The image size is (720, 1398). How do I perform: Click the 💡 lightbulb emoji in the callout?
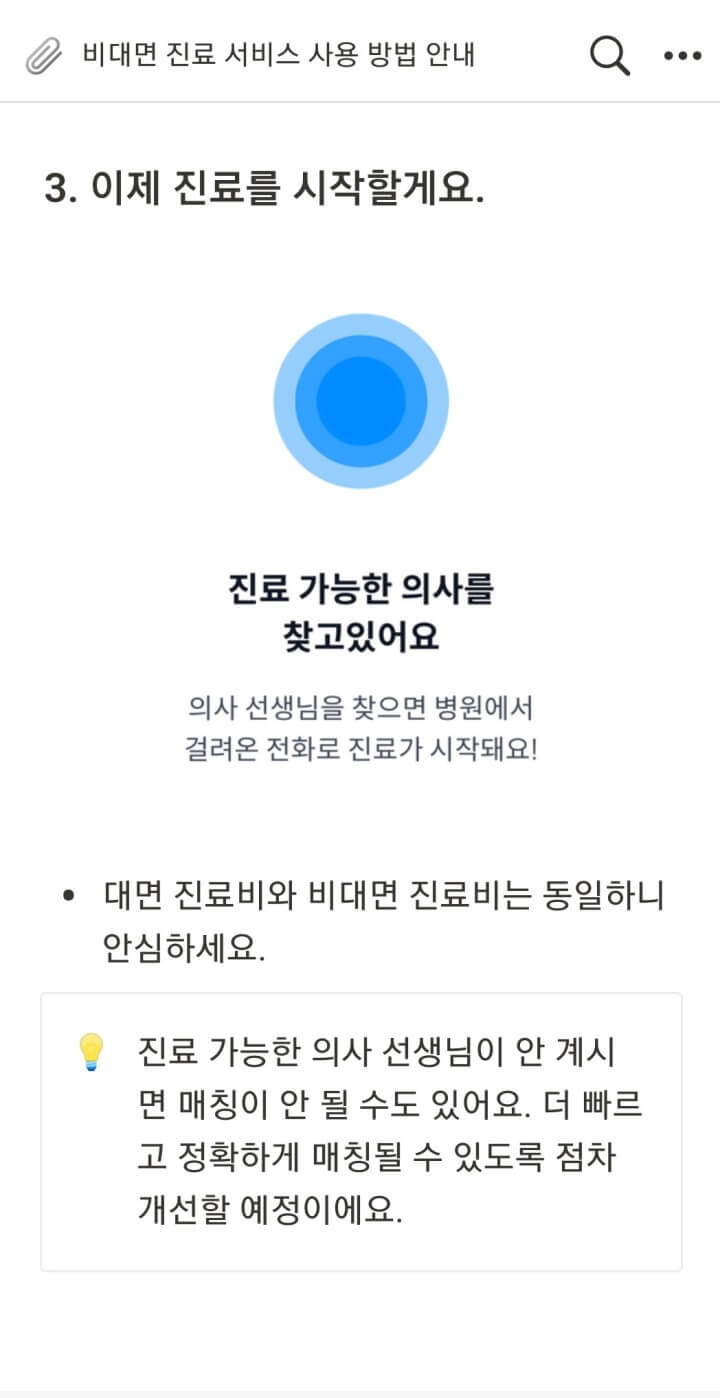92,1053
